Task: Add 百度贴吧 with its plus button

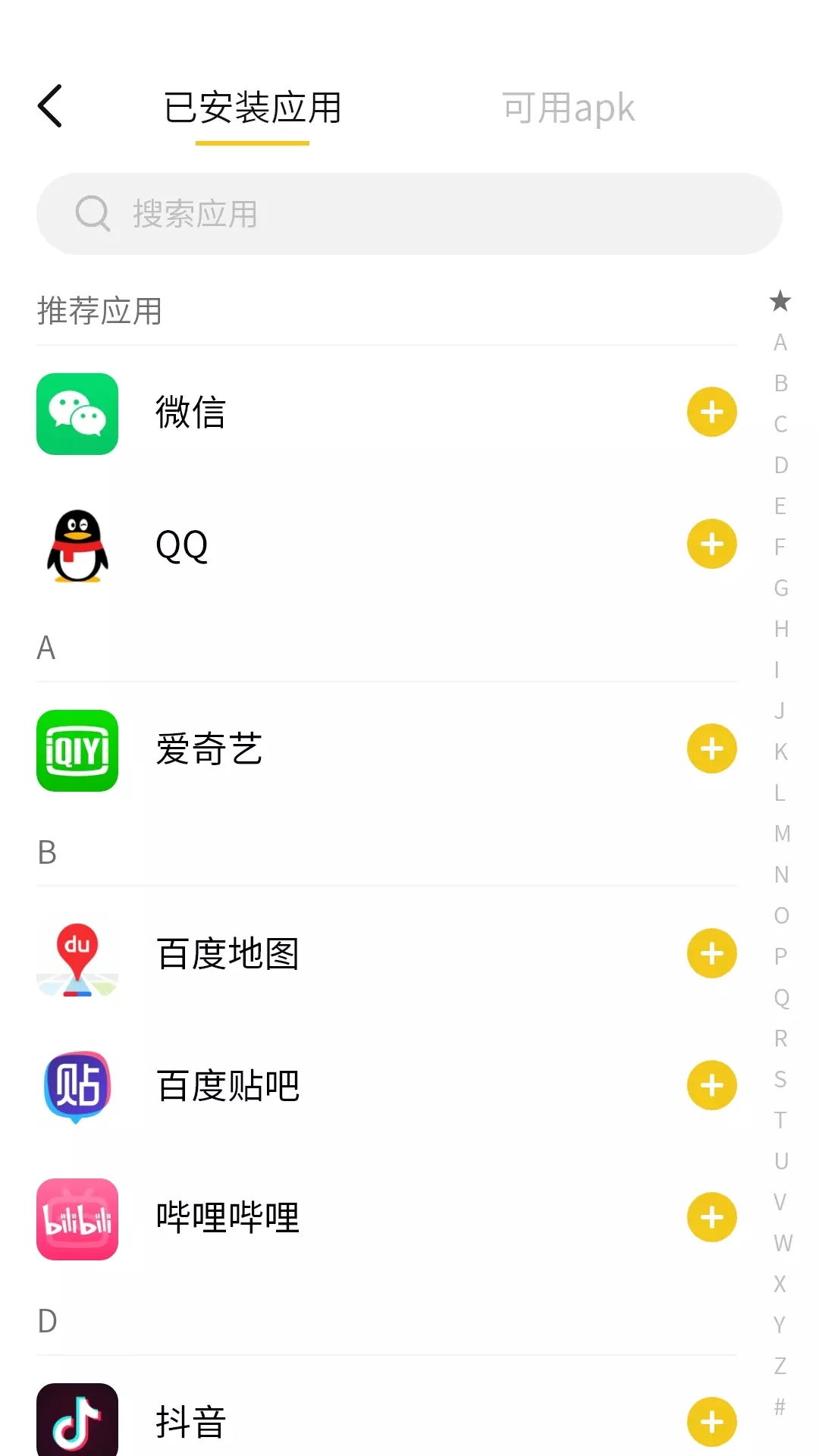Action: click(711, 1085)
